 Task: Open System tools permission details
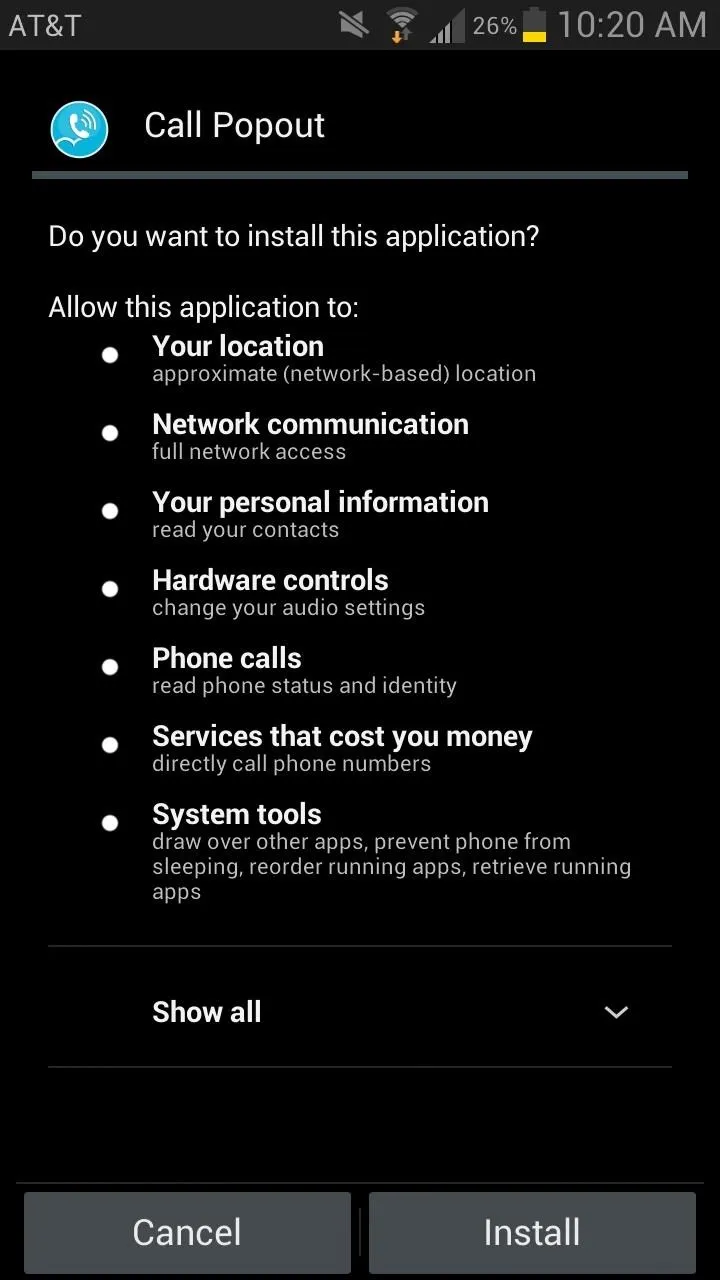tap(360, 851)
